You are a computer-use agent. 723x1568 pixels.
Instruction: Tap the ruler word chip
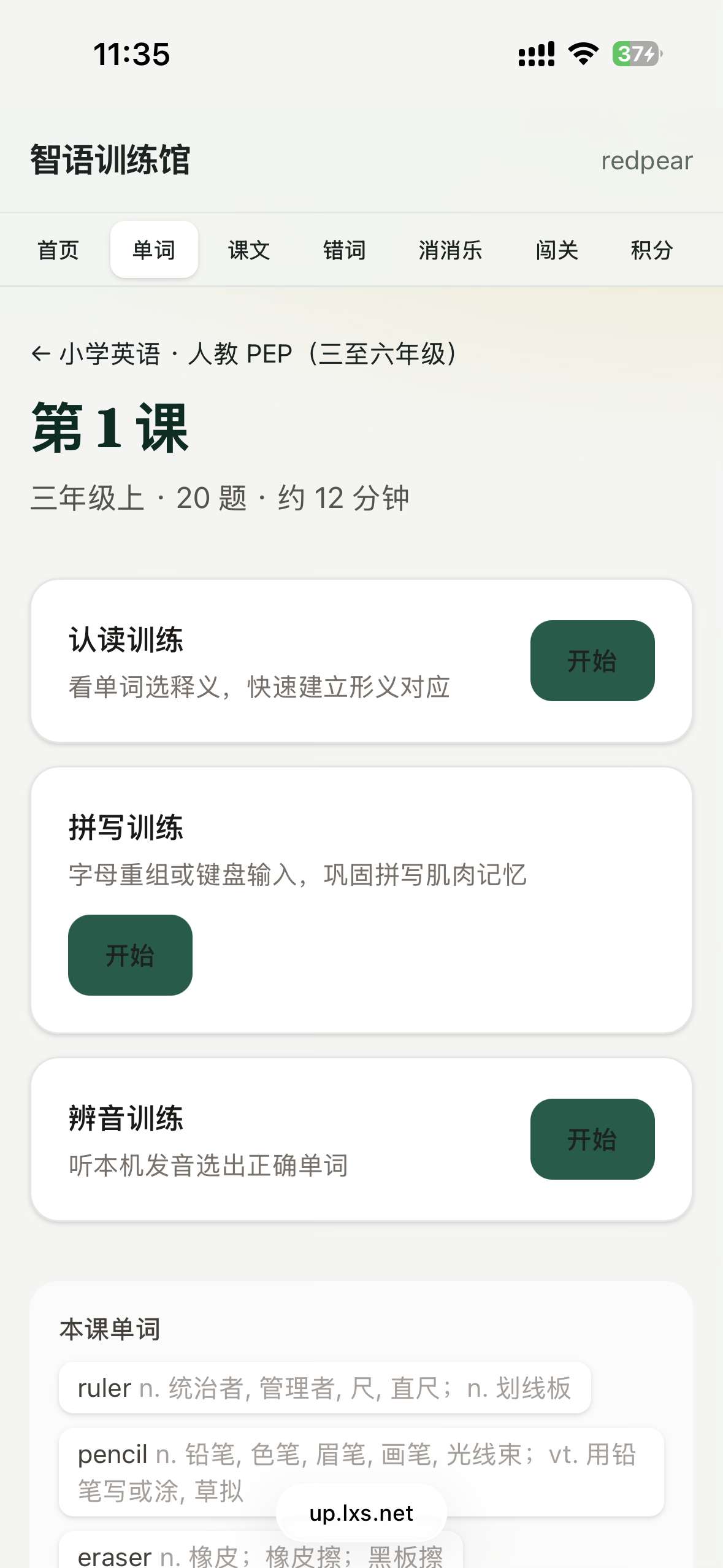click(x=325, y=1388)
